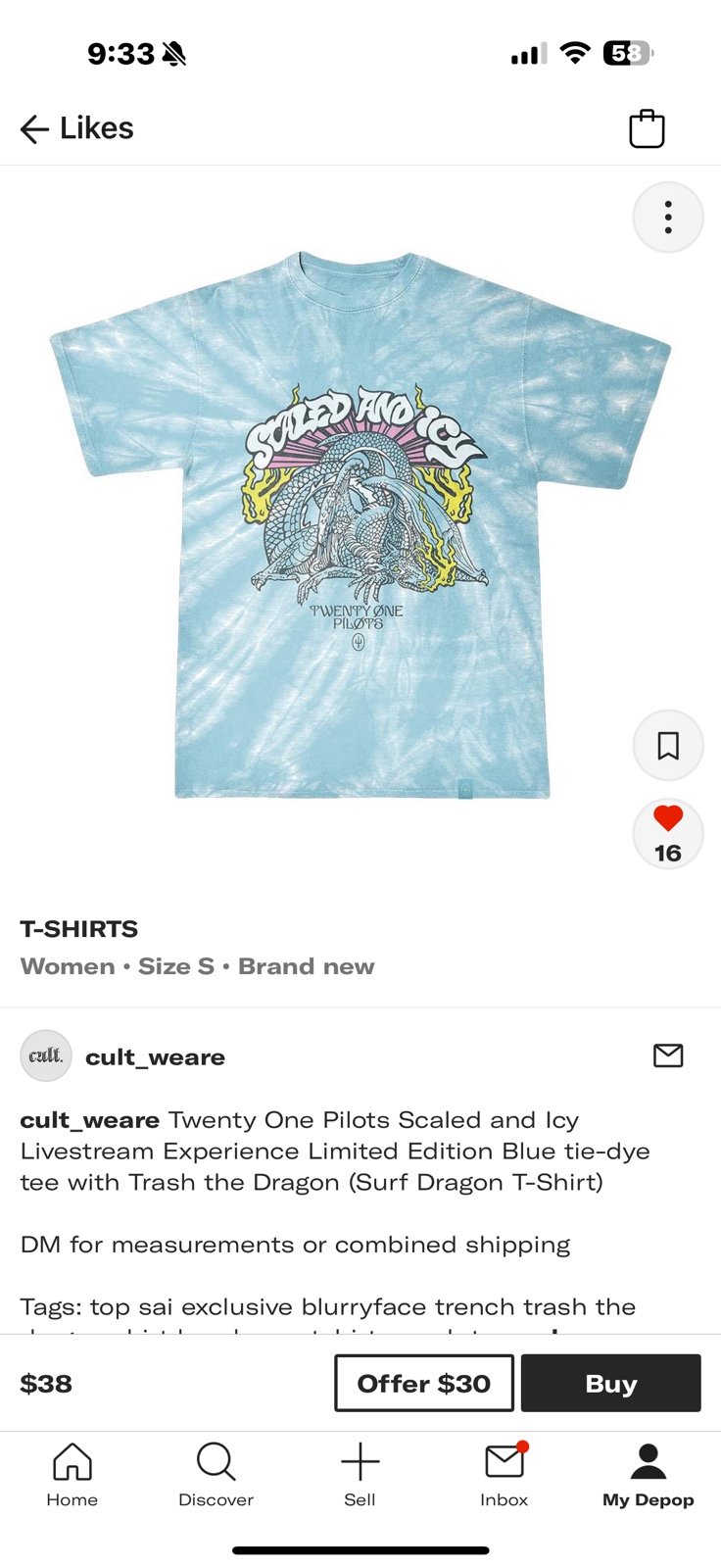Image resolution: width=721 pixels, height=1568 pixels.
Task: Go to My Depop tab
Action: click(648, 1475)
